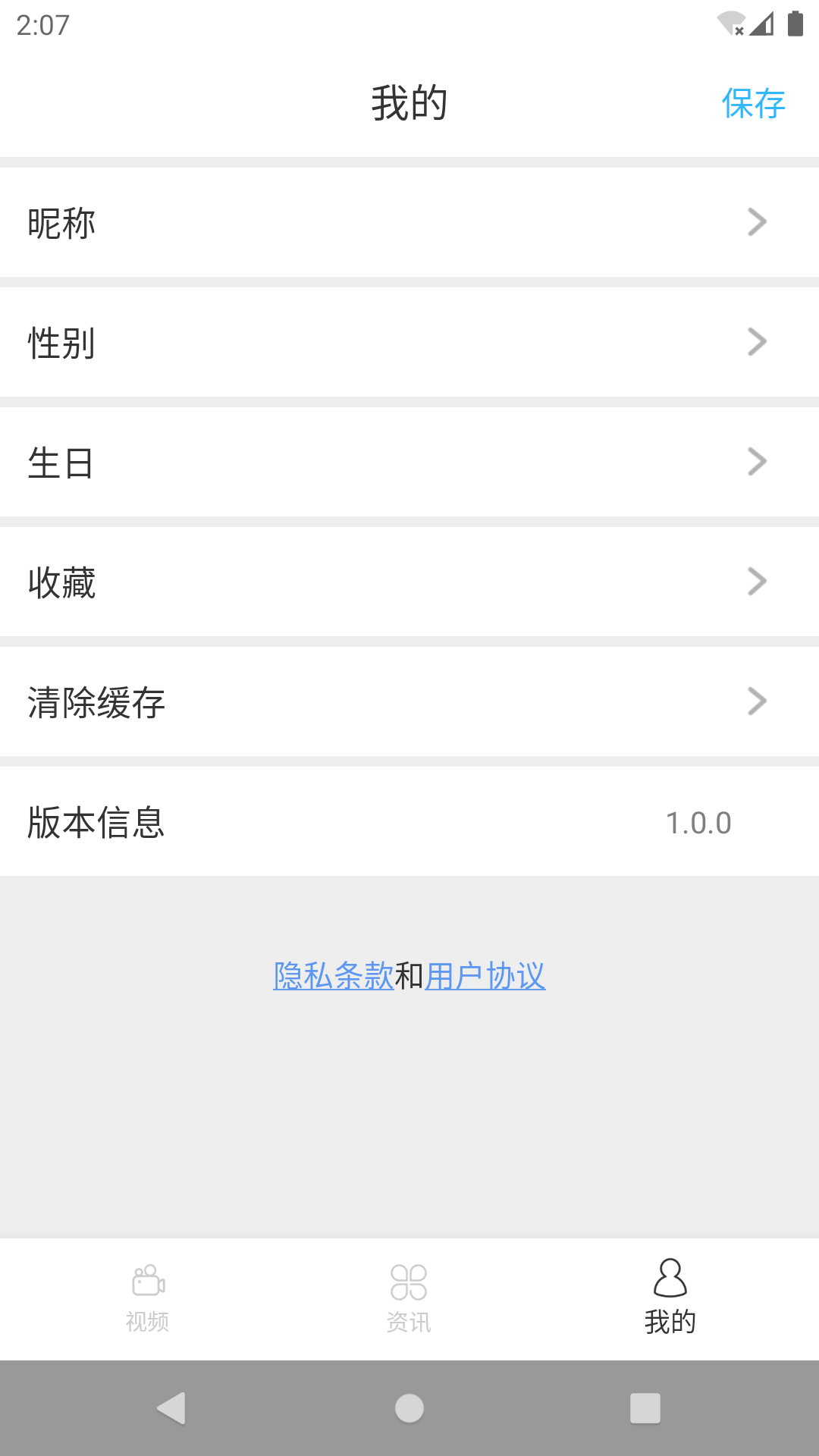Select the 性别 gender row
819x1456 pixels.
coord(409,343)
